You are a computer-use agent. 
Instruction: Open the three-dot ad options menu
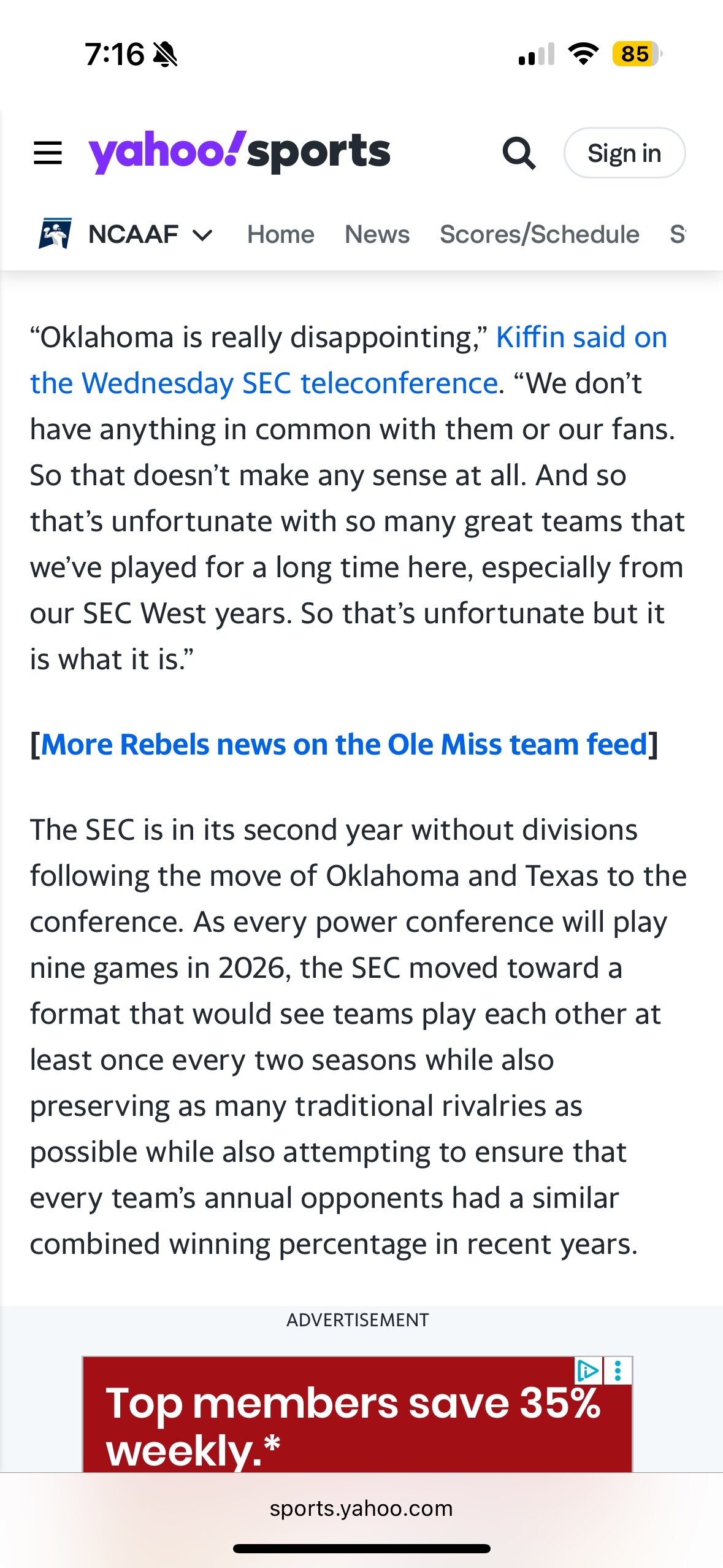pyautogui.click(x=618, y=1370)
